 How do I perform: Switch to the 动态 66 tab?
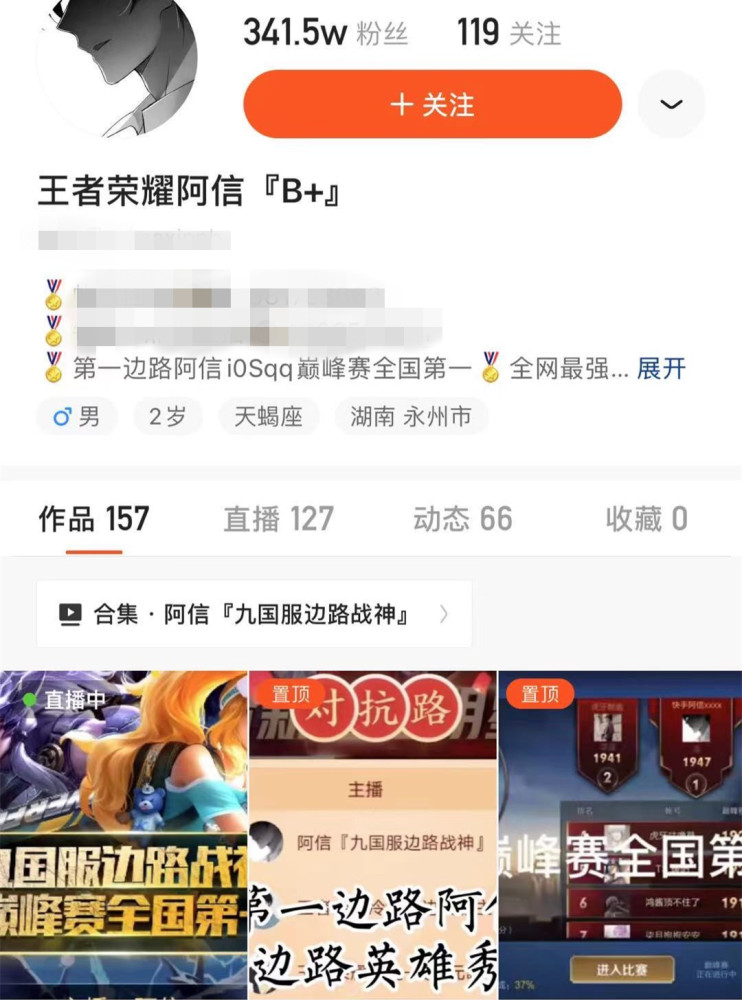(x=462, y=518)
